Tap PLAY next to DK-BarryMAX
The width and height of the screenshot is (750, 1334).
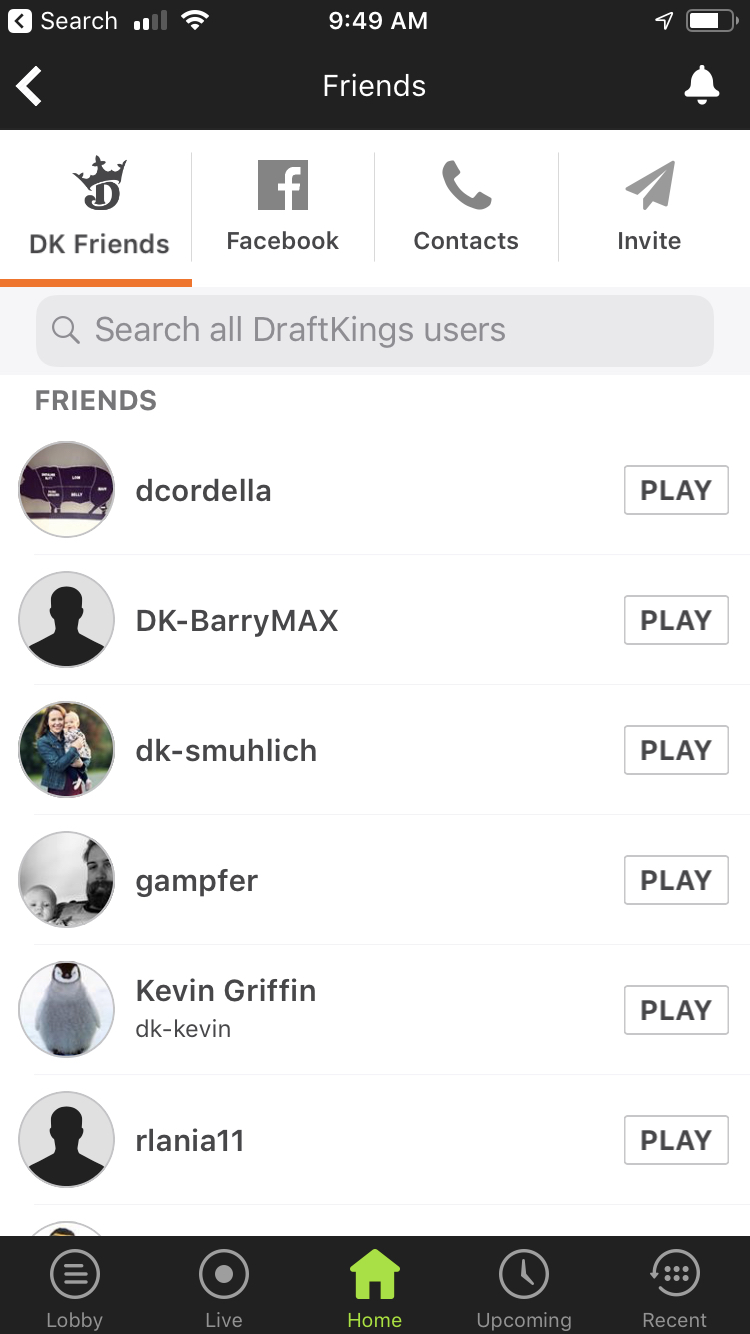click(x=676, y=620)
